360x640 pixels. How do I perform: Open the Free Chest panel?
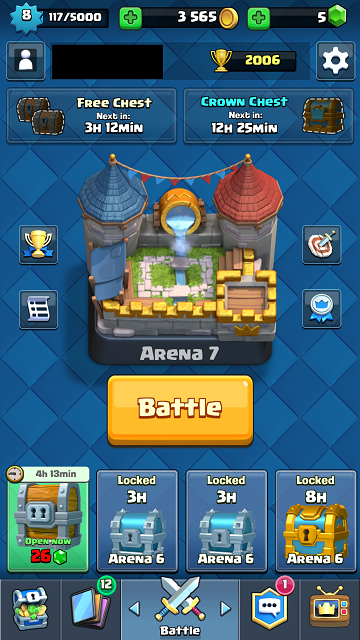(92, 116)
